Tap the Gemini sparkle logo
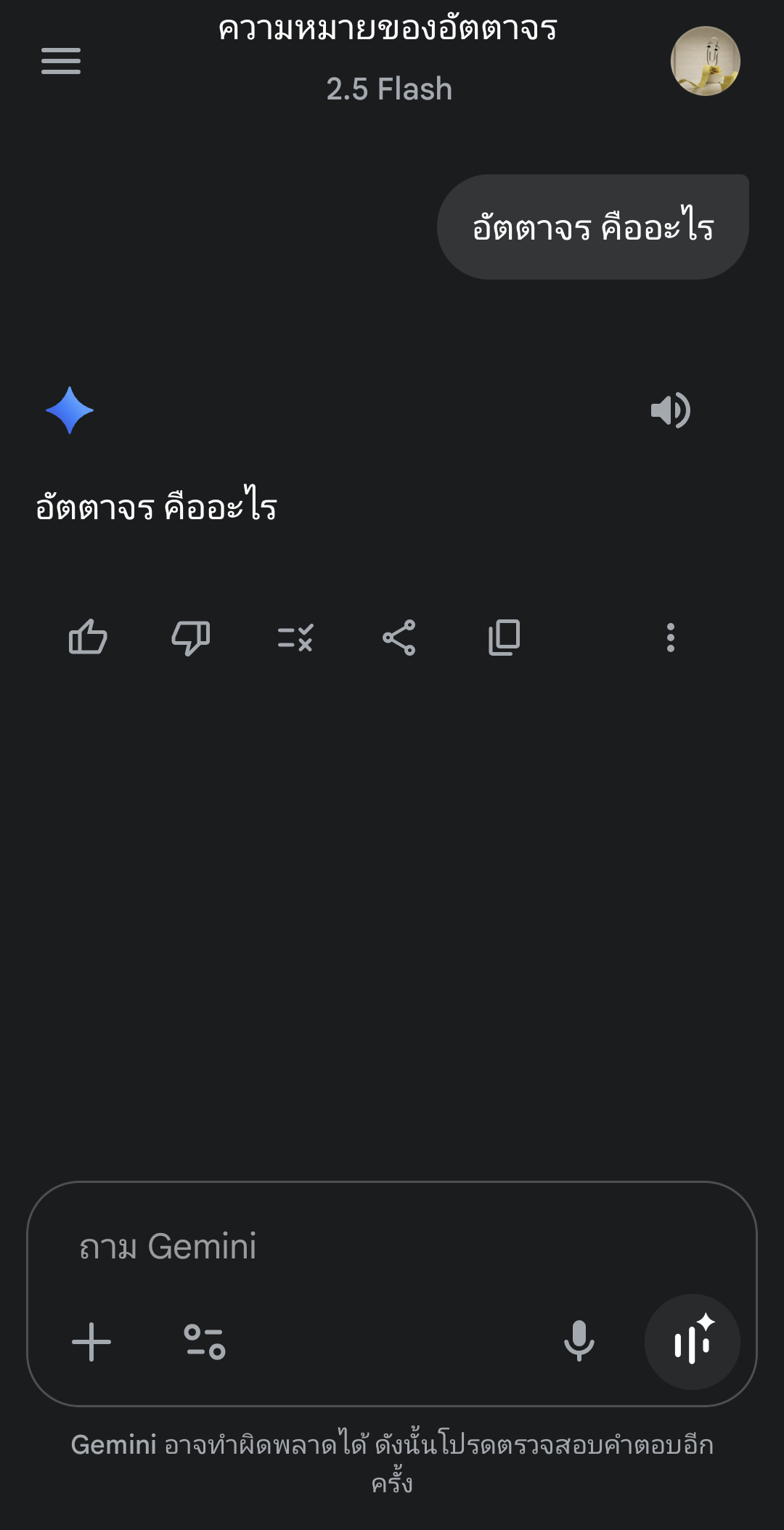The image size is (784, 1530). 70,410
